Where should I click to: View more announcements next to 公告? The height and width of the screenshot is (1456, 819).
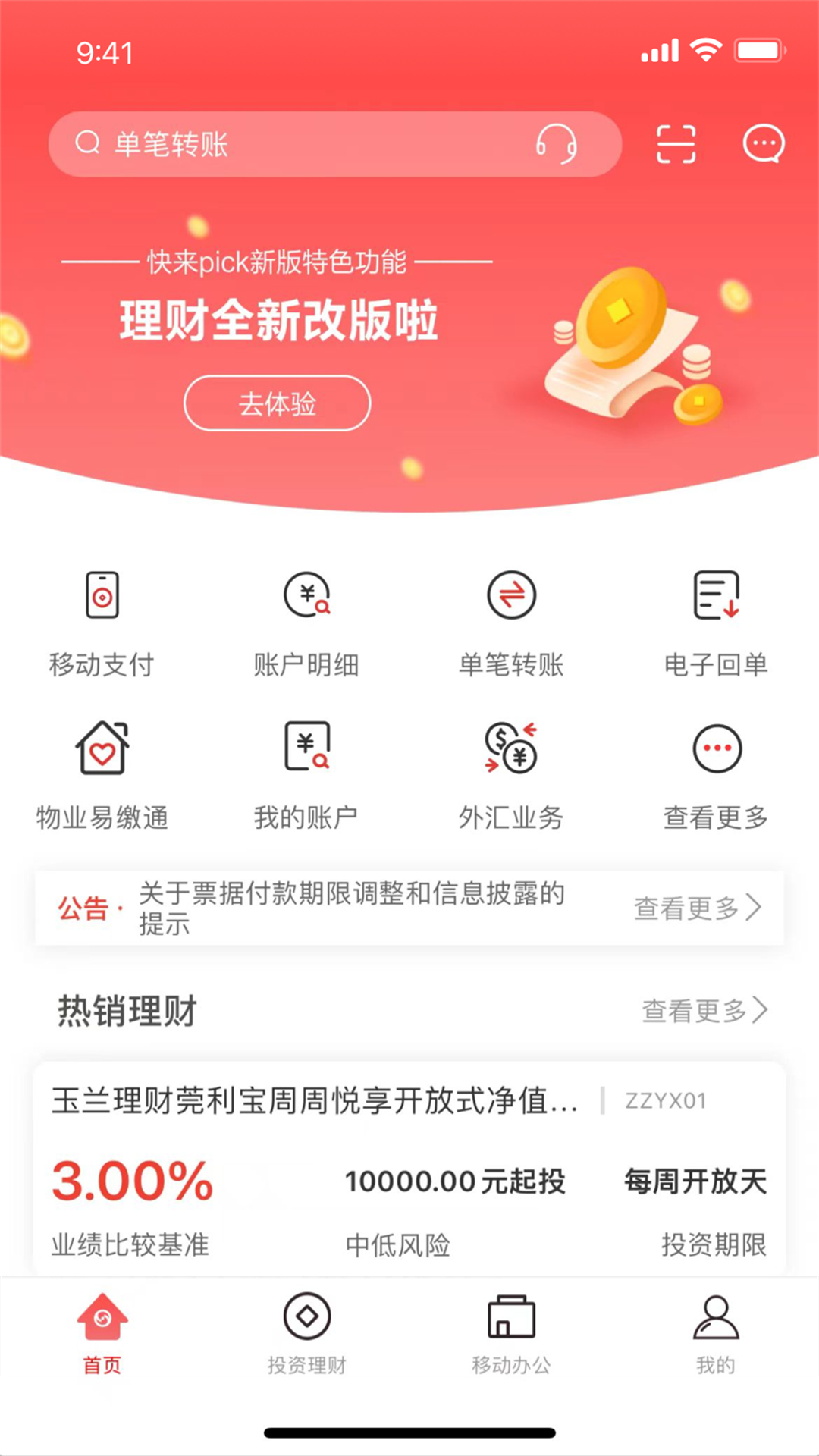pos(697,908)
